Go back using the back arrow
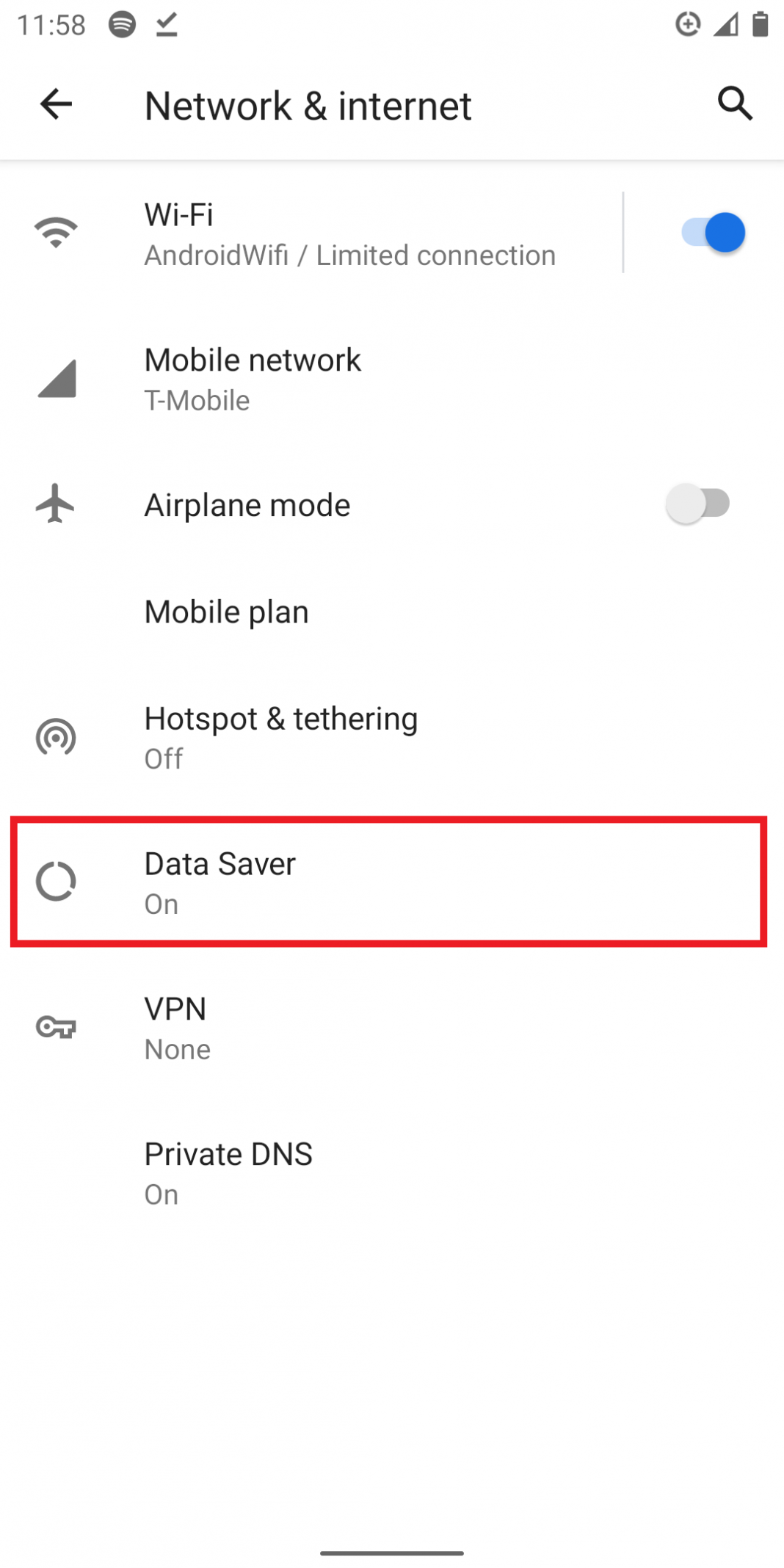Viewport: 784px width, 1568px height. (55, 104)
